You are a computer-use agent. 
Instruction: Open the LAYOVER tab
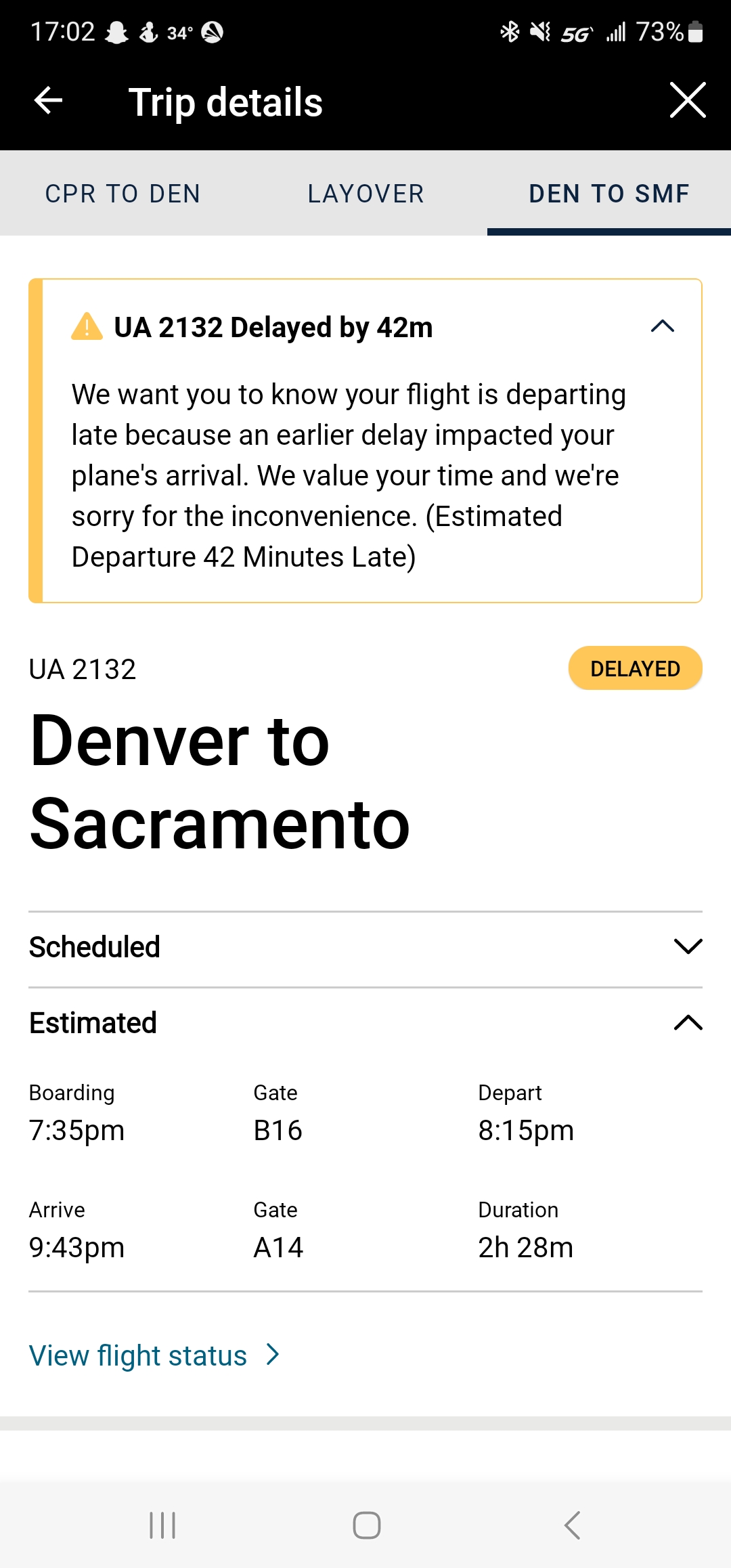click(365, 194)
